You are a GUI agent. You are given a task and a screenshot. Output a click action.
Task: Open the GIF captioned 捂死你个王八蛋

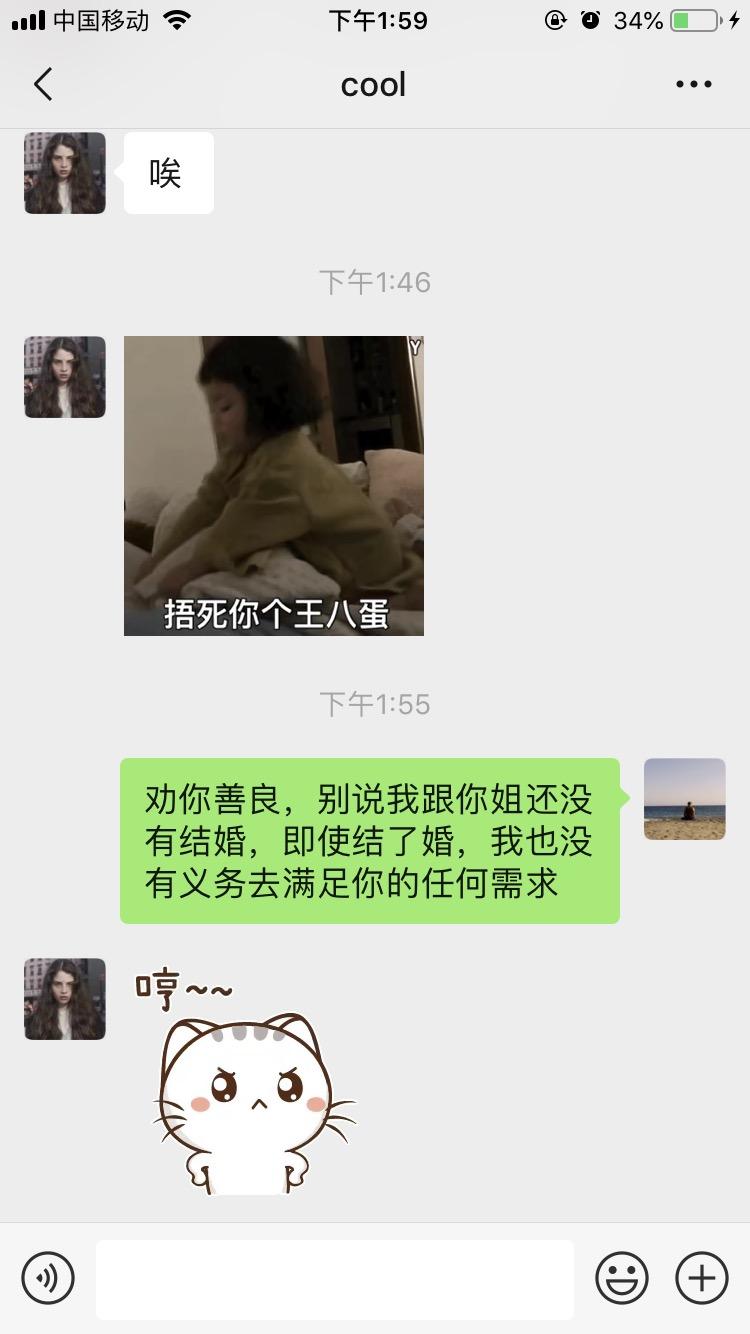[x=273, y=484]
